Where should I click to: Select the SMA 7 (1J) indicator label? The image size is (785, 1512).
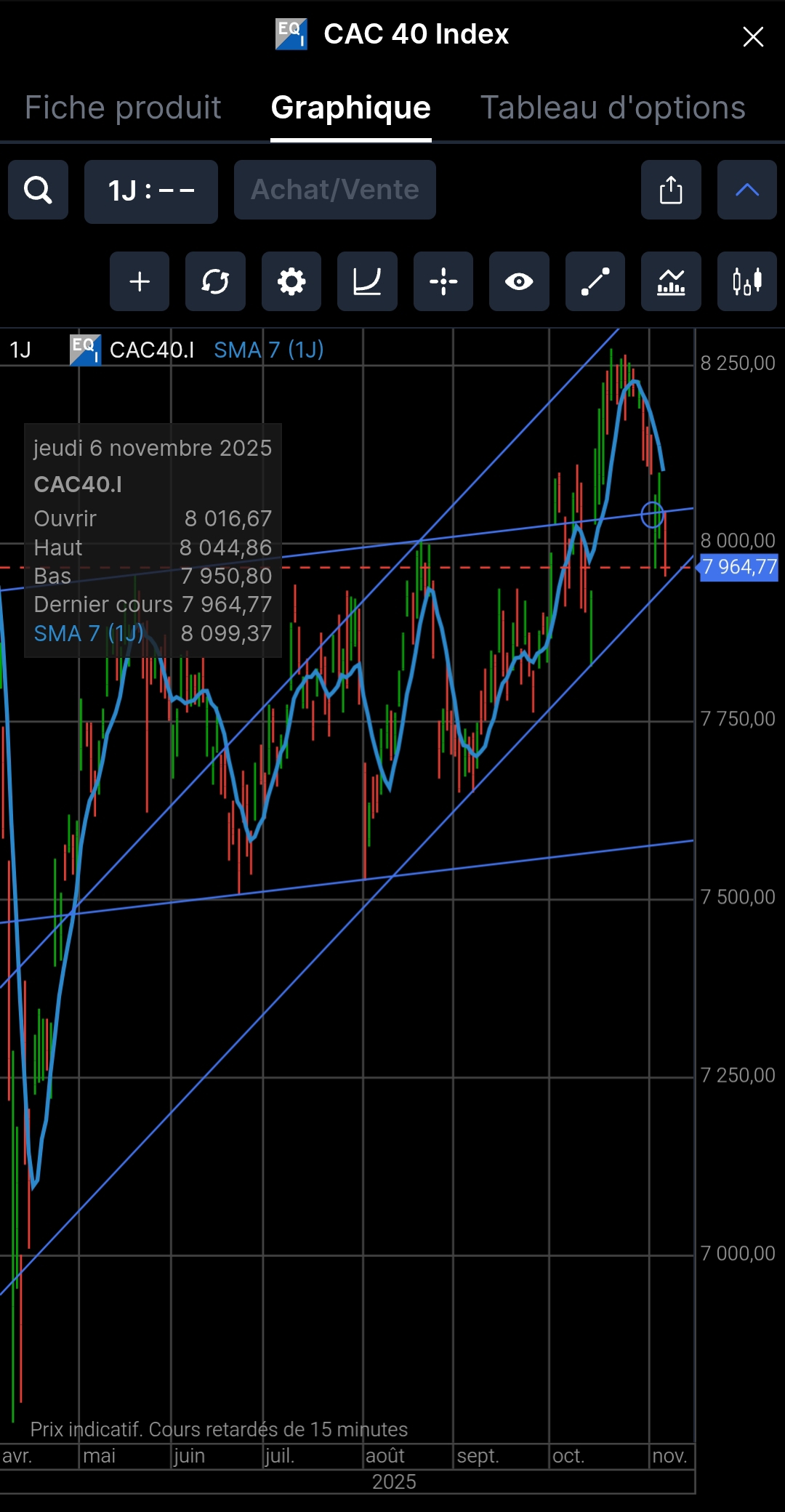[x=268, y=350]
